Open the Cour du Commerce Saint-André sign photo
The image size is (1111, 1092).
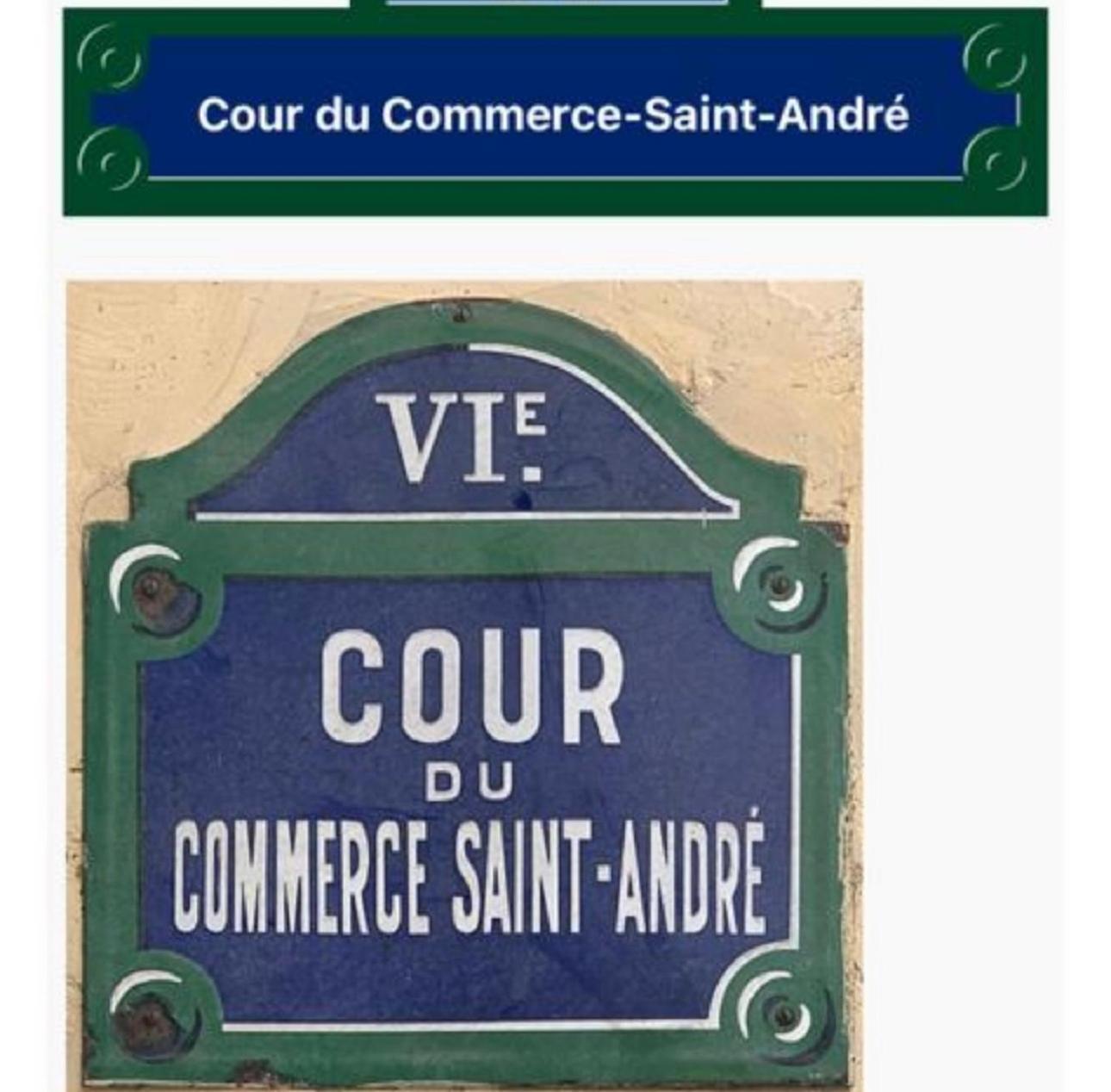coord(464,685)
